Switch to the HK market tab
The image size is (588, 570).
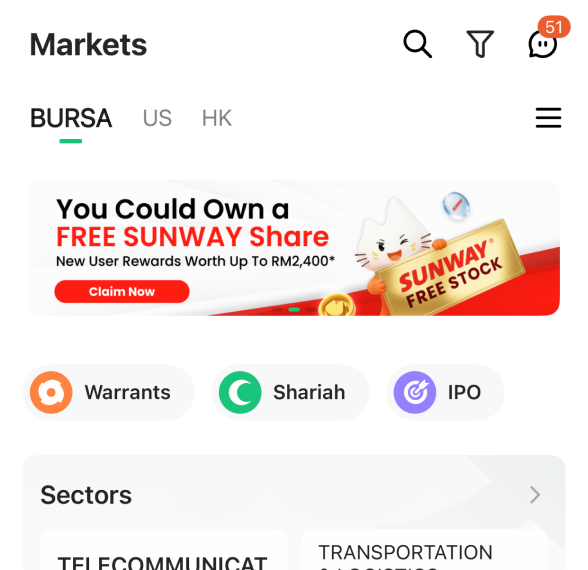(217, 118)
